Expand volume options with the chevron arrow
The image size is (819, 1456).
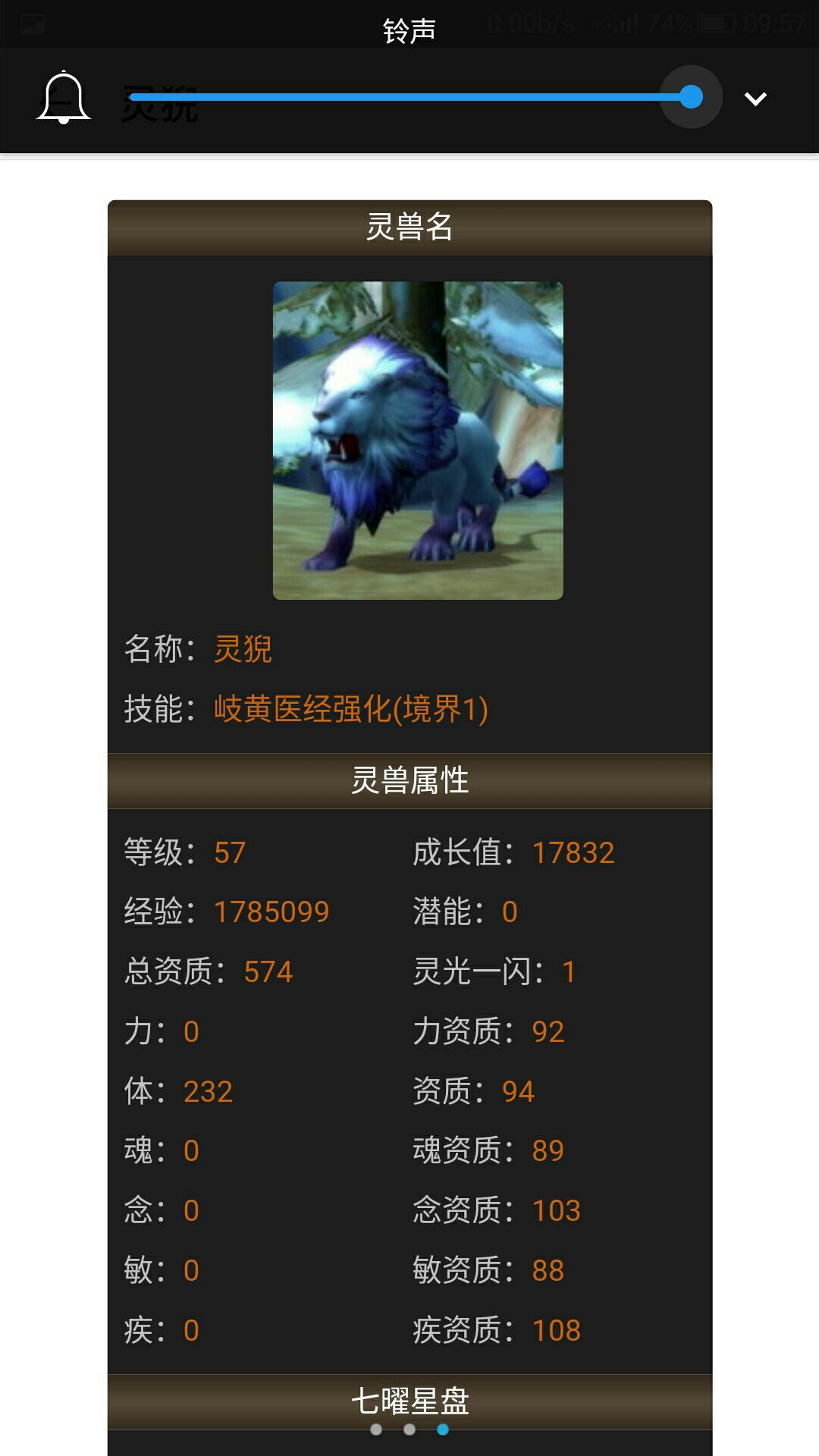tap(755, 99)
